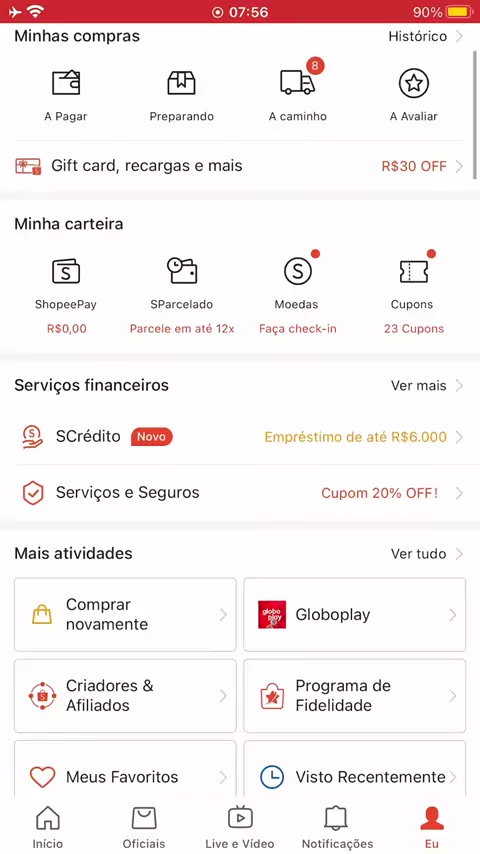
Task: Open the Histórico purchase history
Action: (426, 36)
